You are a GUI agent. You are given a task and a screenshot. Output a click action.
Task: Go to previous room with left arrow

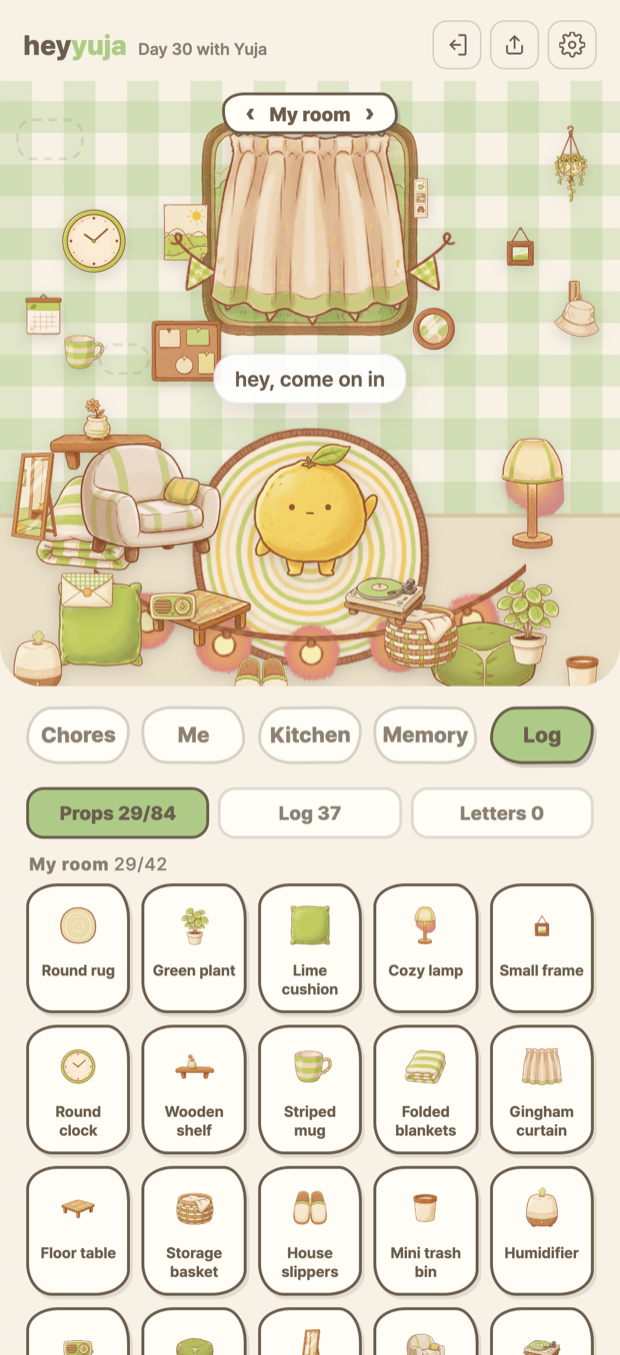coord(250,114)
